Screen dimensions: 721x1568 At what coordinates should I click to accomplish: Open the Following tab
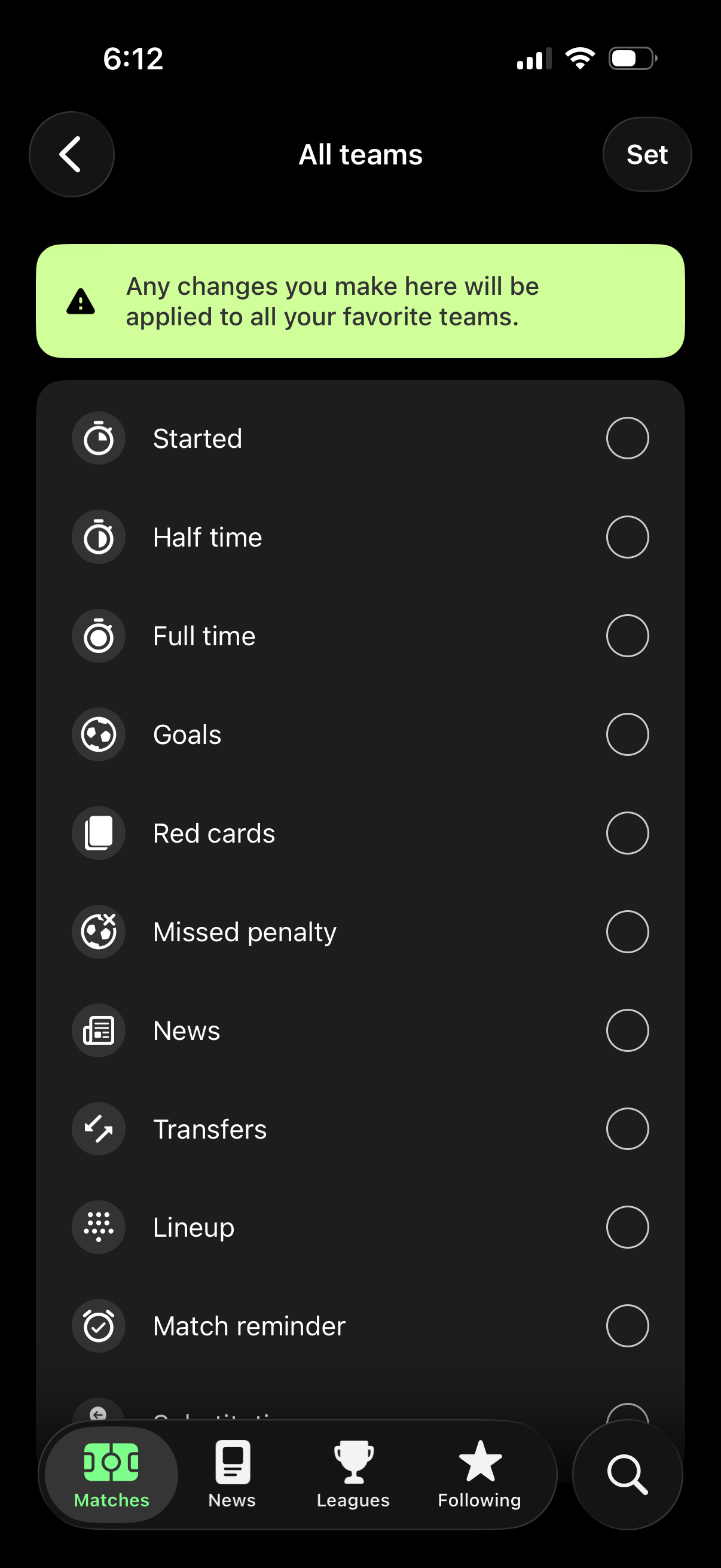479,1474
